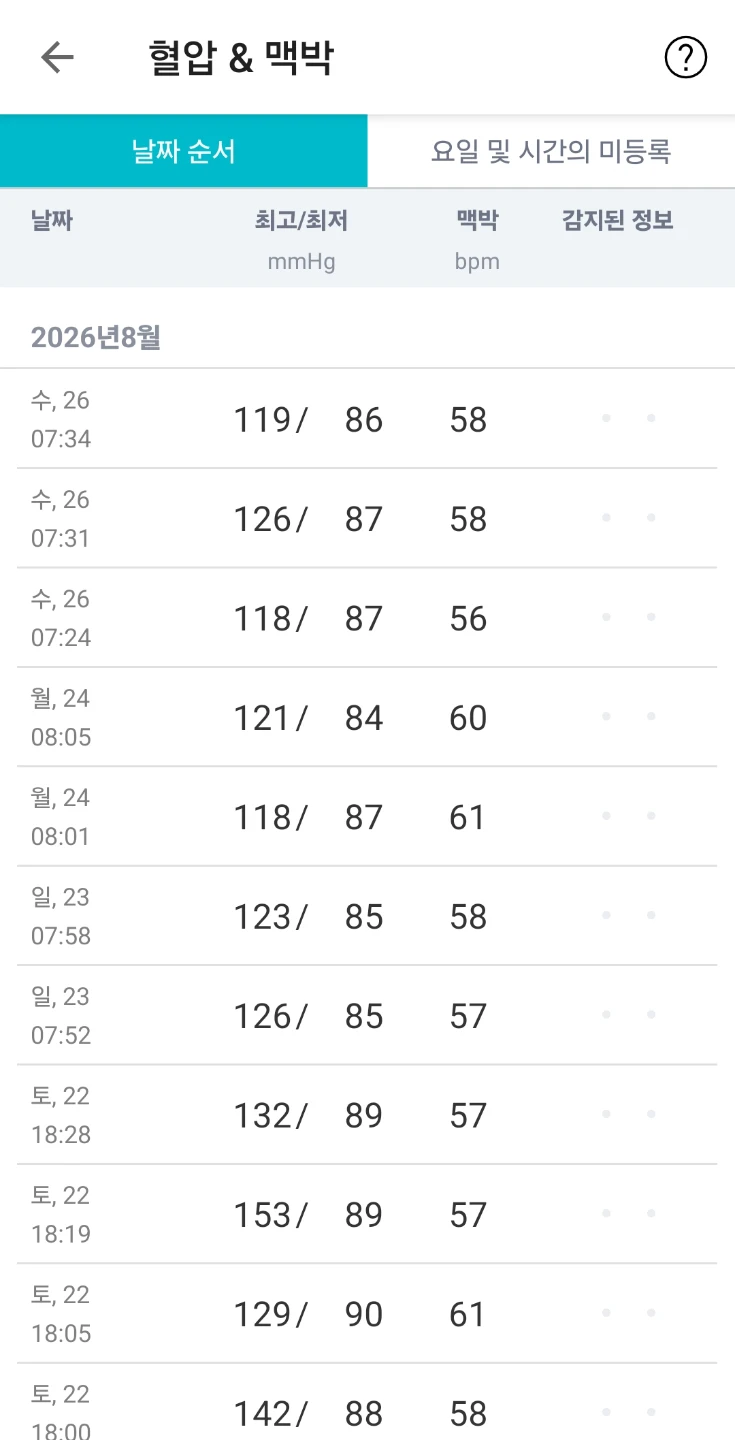
Task: Switch to the 날짜 순서 tab
Action: (x=184, y=151)
